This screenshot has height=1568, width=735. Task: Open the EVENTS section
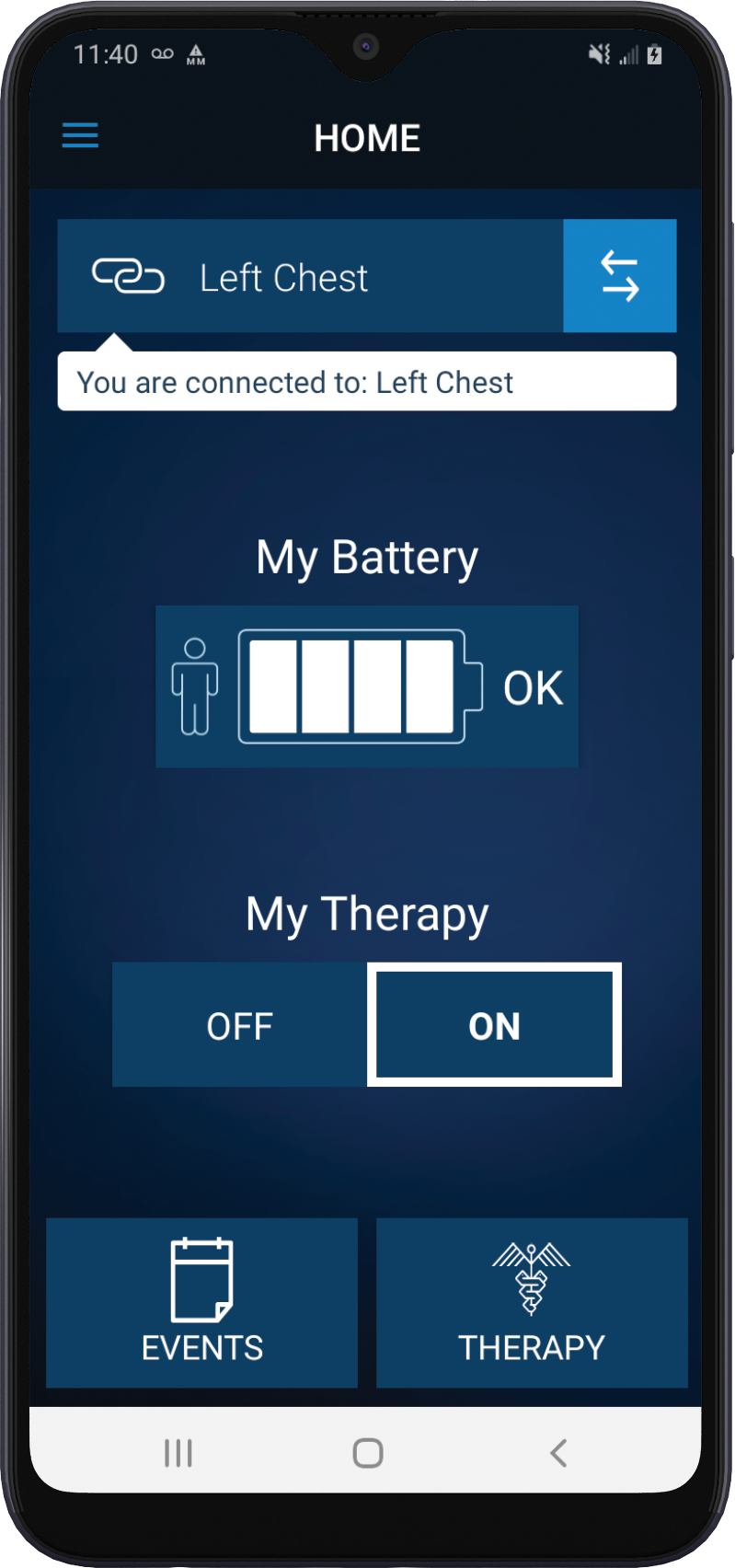click(x=201, y=1302)
